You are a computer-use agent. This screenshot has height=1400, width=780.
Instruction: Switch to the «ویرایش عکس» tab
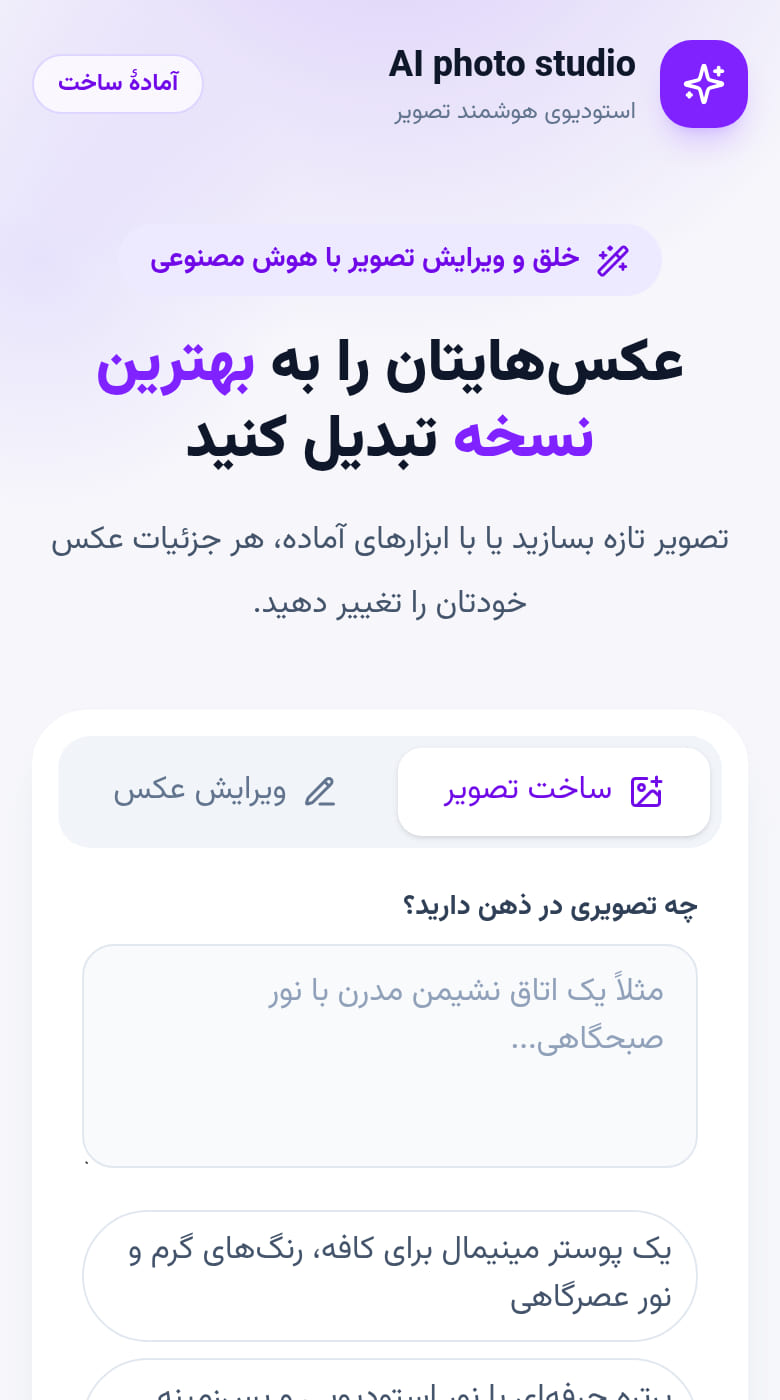225,791
